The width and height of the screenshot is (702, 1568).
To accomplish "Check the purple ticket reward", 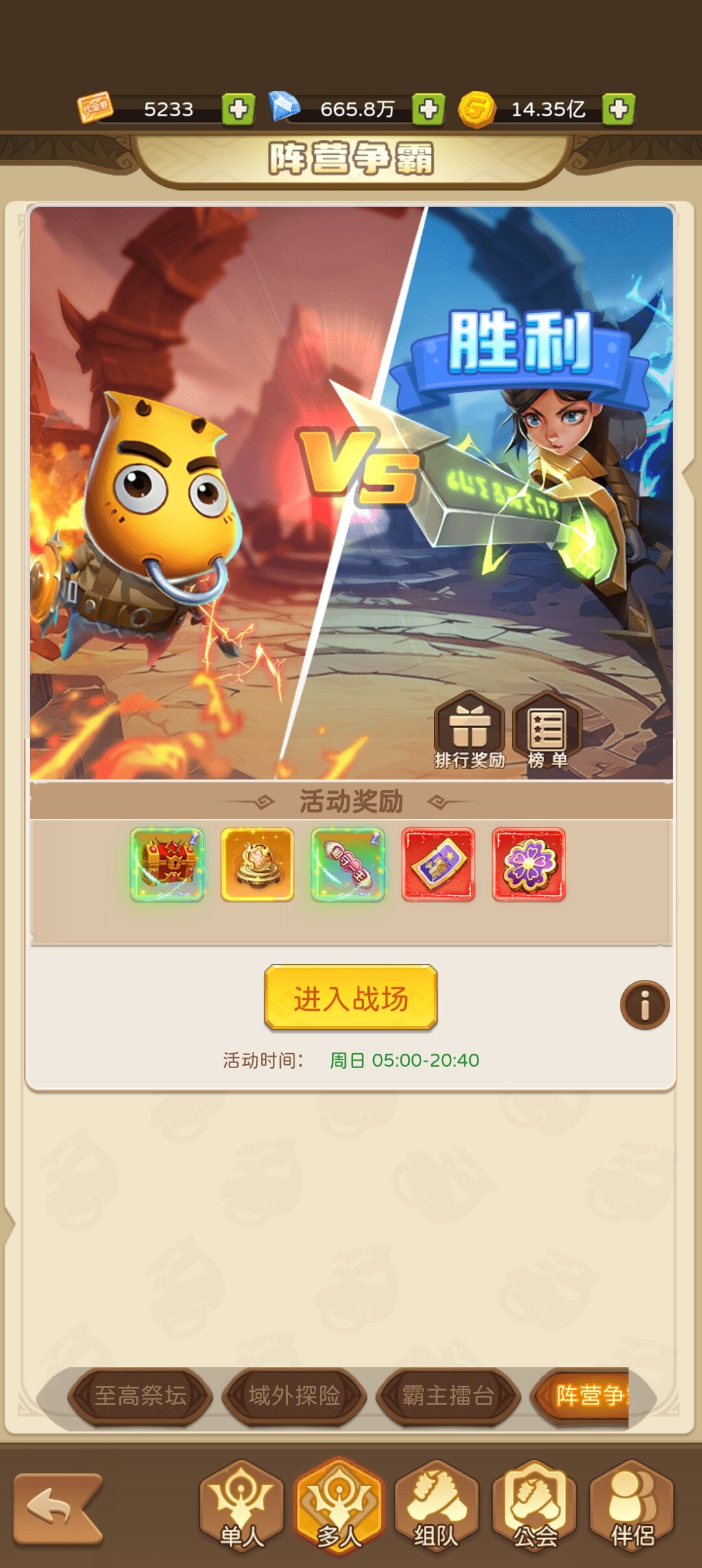I will click(439, 865).
